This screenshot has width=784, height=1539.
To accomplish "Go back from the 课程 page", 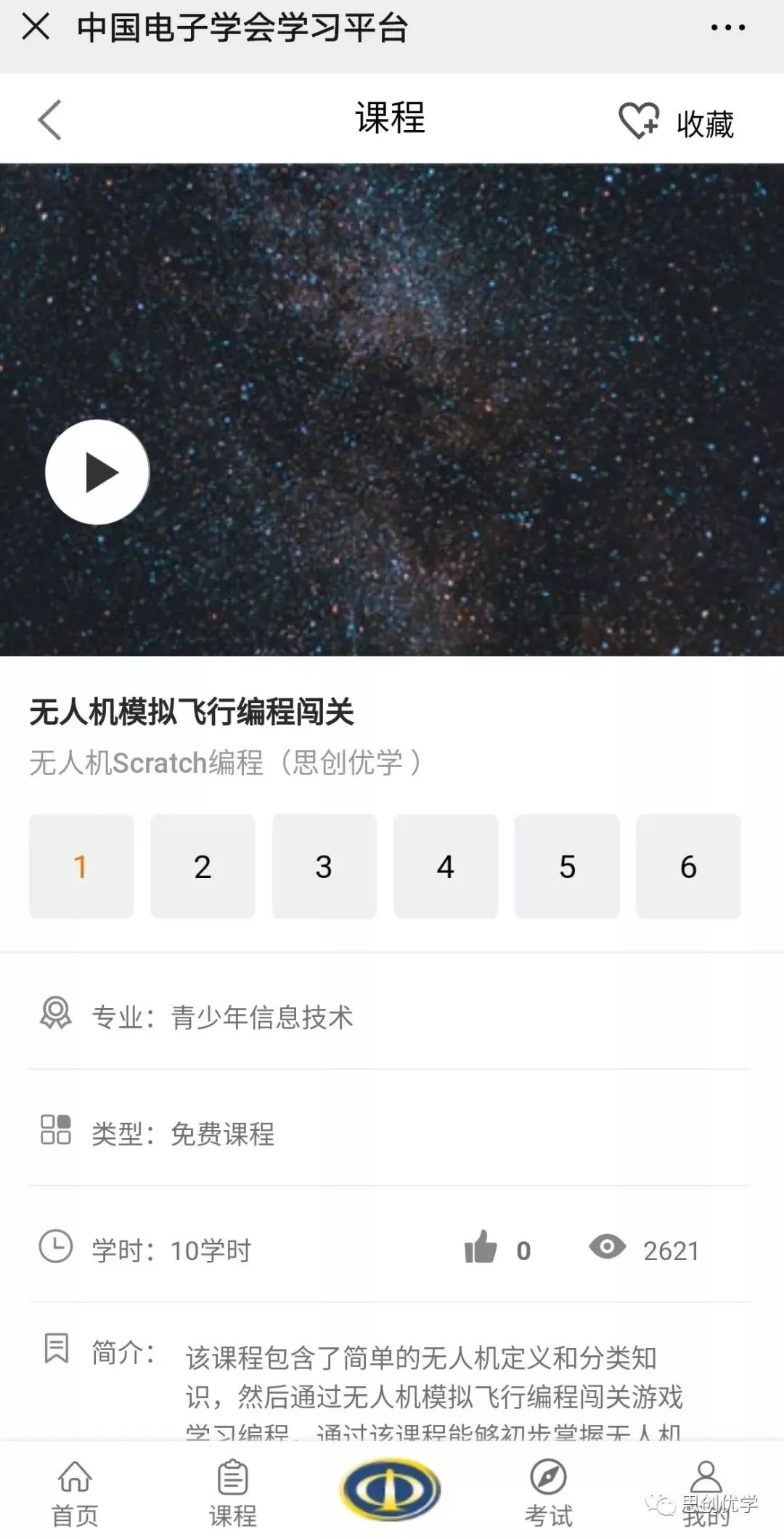I will point(49,120).
